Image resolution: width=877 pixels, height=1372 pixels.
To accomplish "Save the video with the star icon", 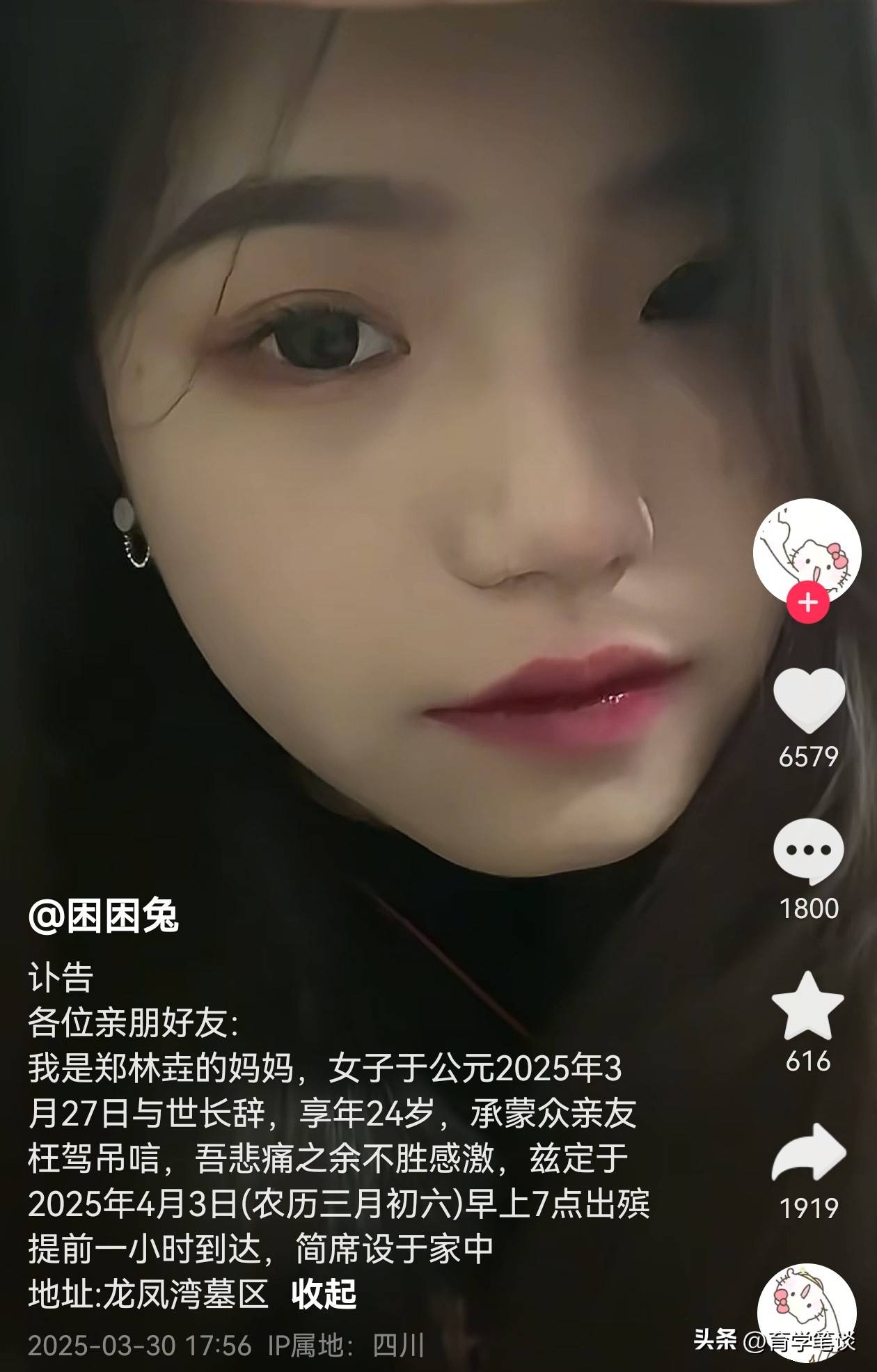I will pos(807,1006).
